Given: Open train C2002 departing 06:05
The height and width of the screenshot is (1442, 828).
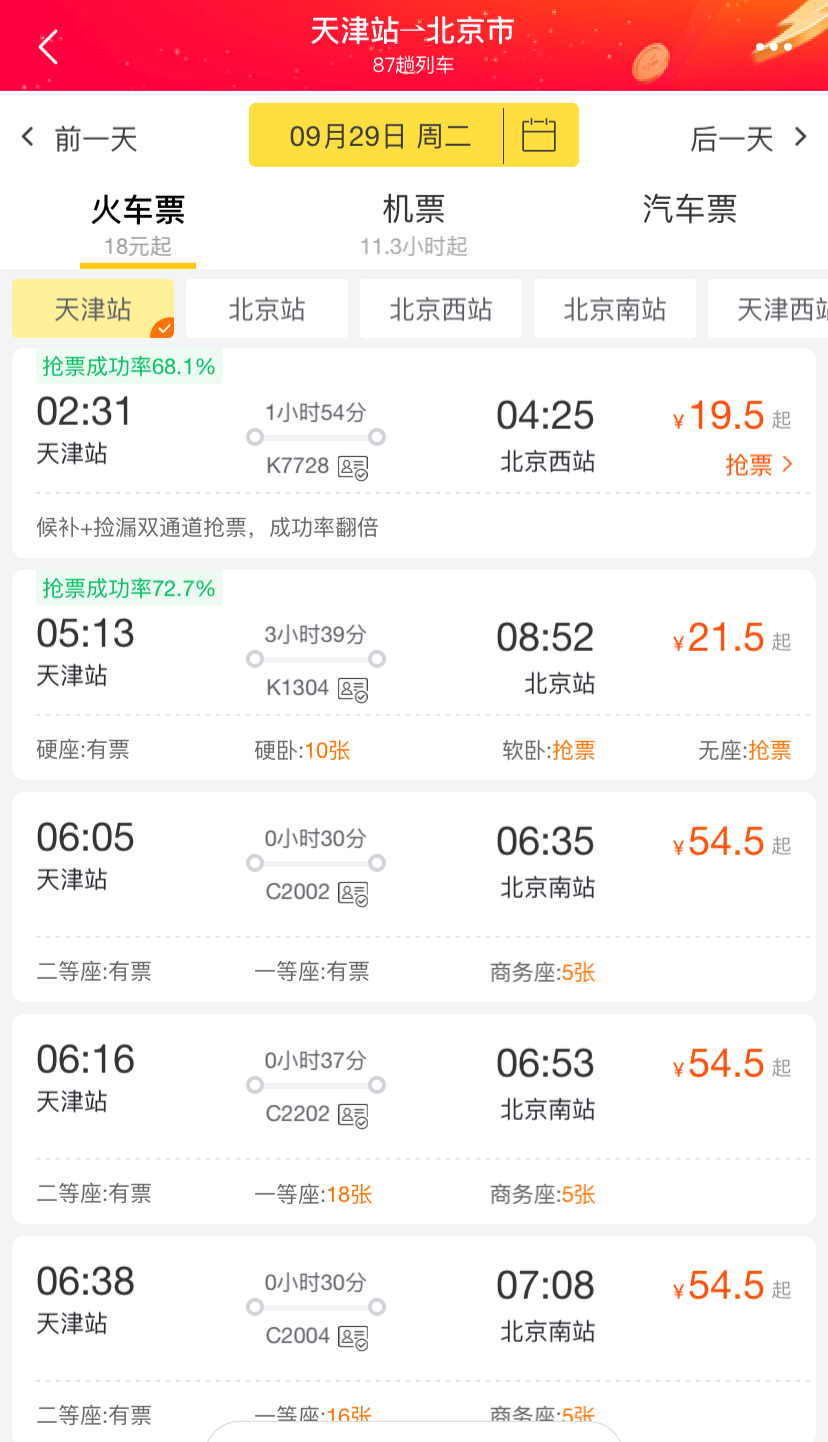Looking at the screenshot, I should 414,897.
